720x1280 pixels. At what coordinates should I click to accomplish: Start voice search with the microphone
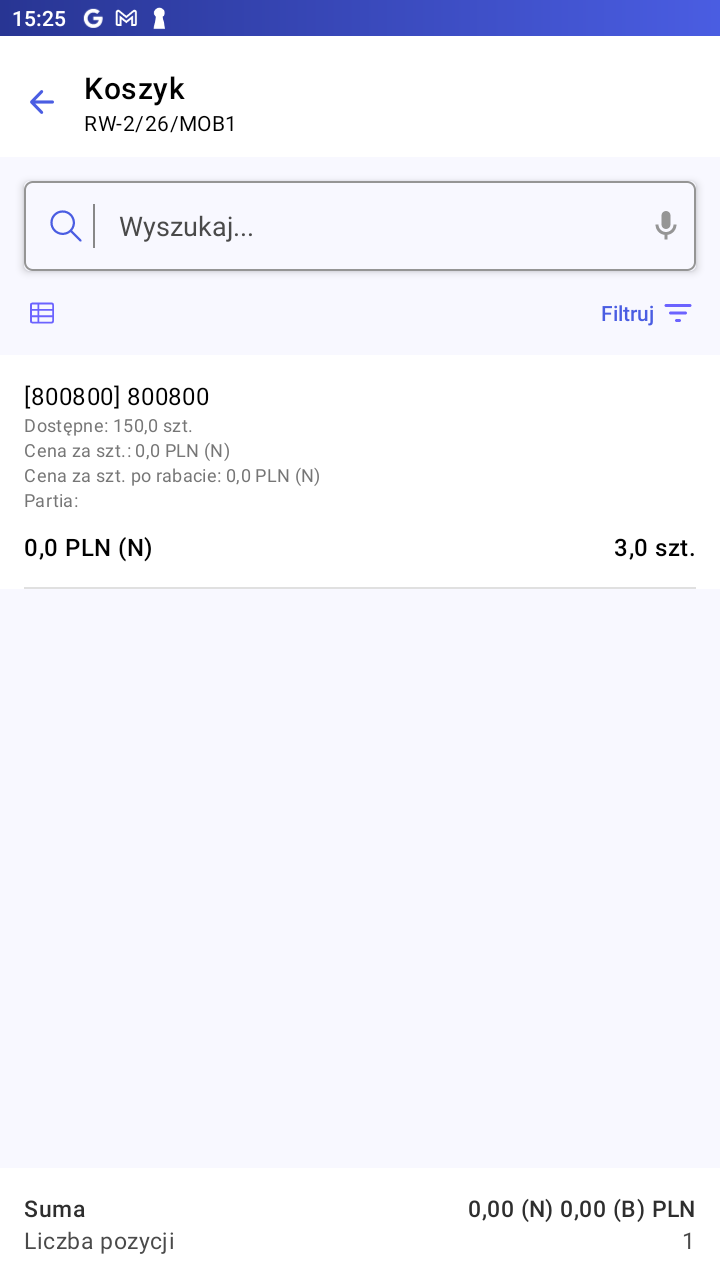666,226
